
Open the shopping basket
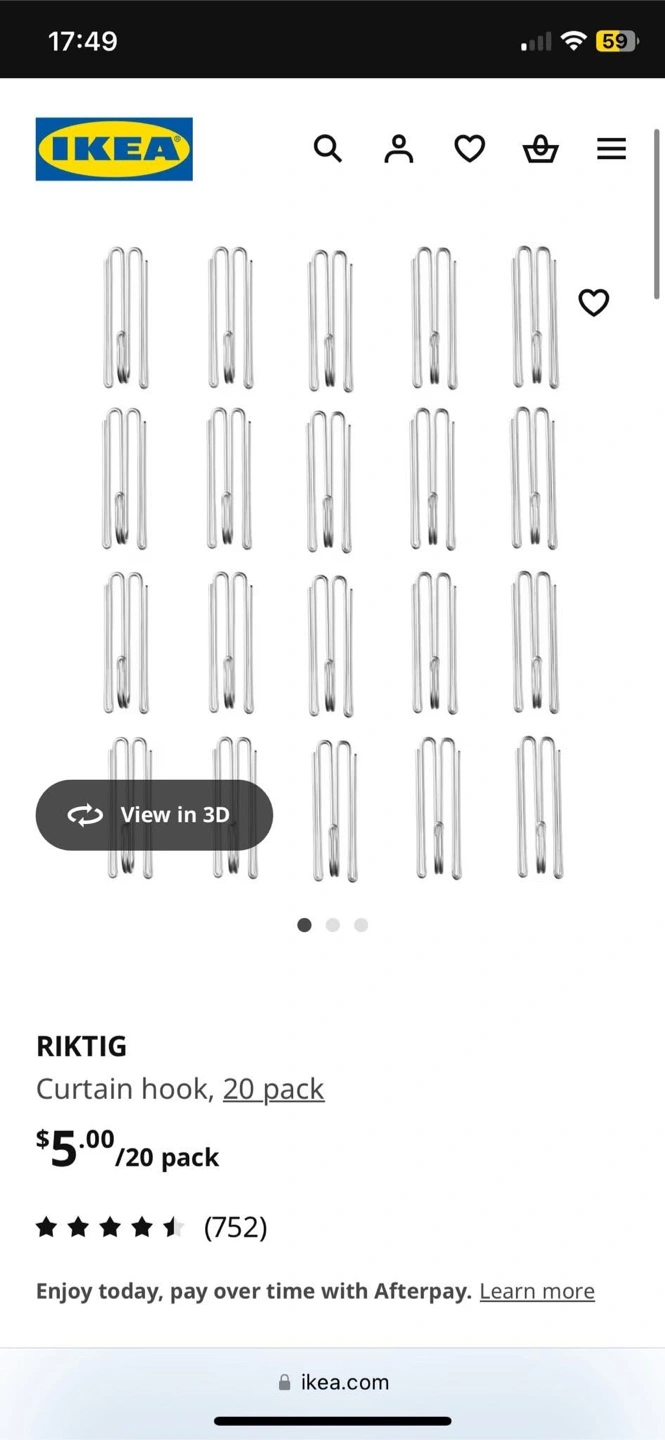(x=540, y=149)
